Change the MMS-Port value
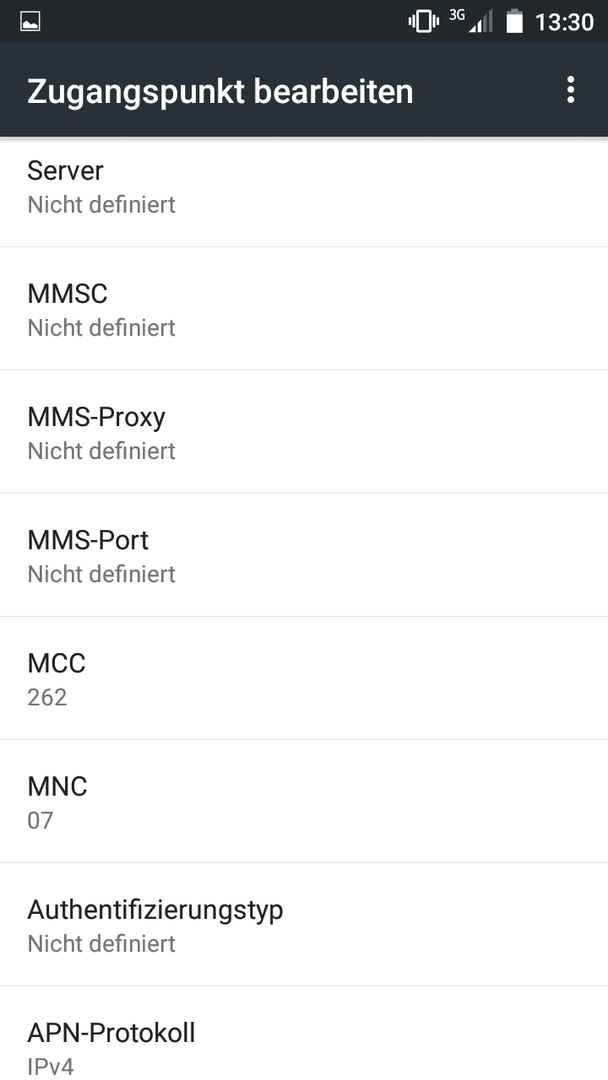This screenshot has width=608, height=1080. pyautogui.click(x=304, y=555)
